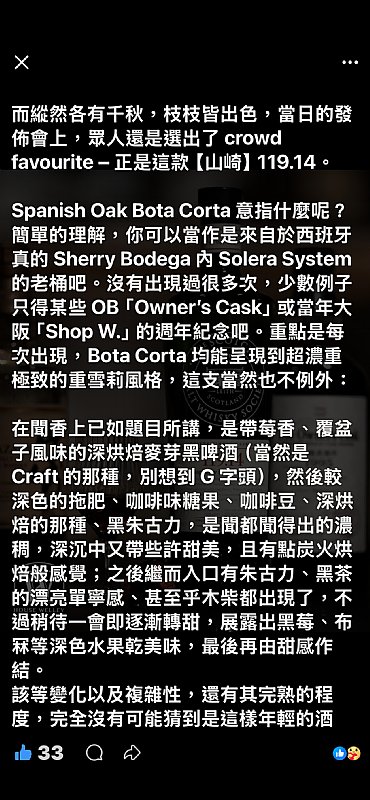Close the photo viewer
The height and width of the screenshot is (800, 370).
(21, 62)
